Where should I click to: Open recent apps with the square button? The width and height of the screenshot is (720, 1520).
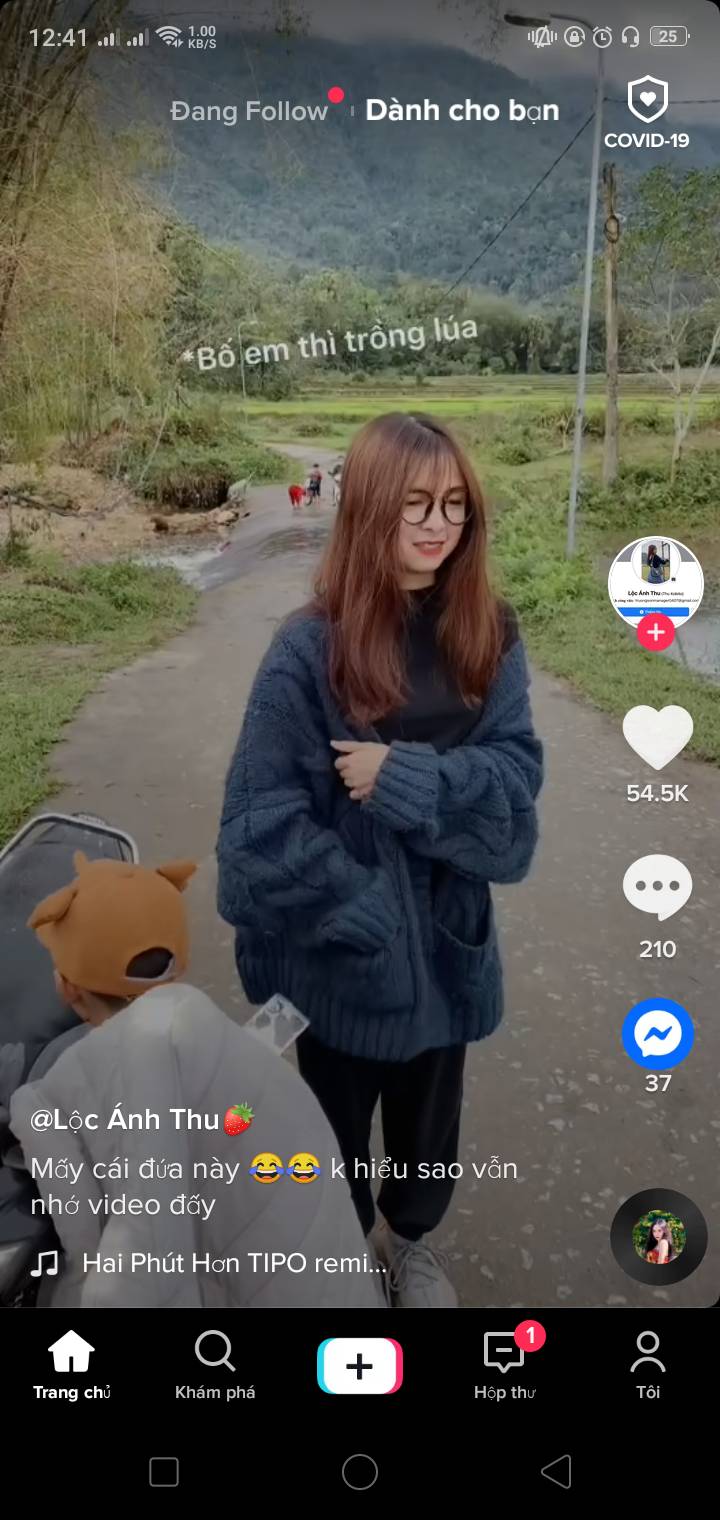coord(164,1472)
